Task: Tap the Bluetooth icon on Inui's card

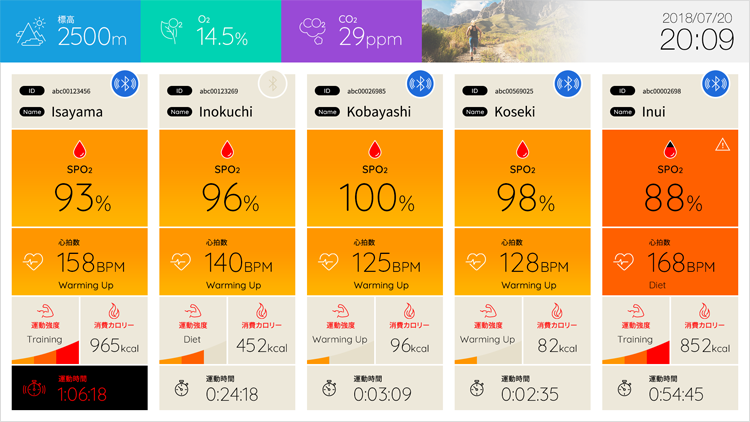Action: (x=714, y=83)
